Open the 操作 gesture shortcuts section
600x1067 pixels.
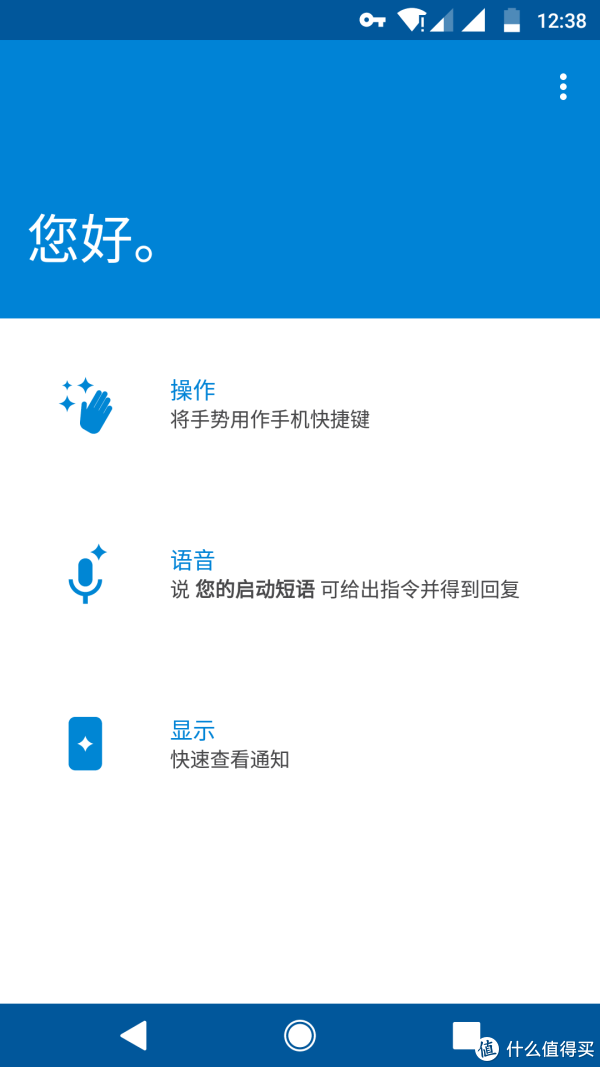click(270, 404)
